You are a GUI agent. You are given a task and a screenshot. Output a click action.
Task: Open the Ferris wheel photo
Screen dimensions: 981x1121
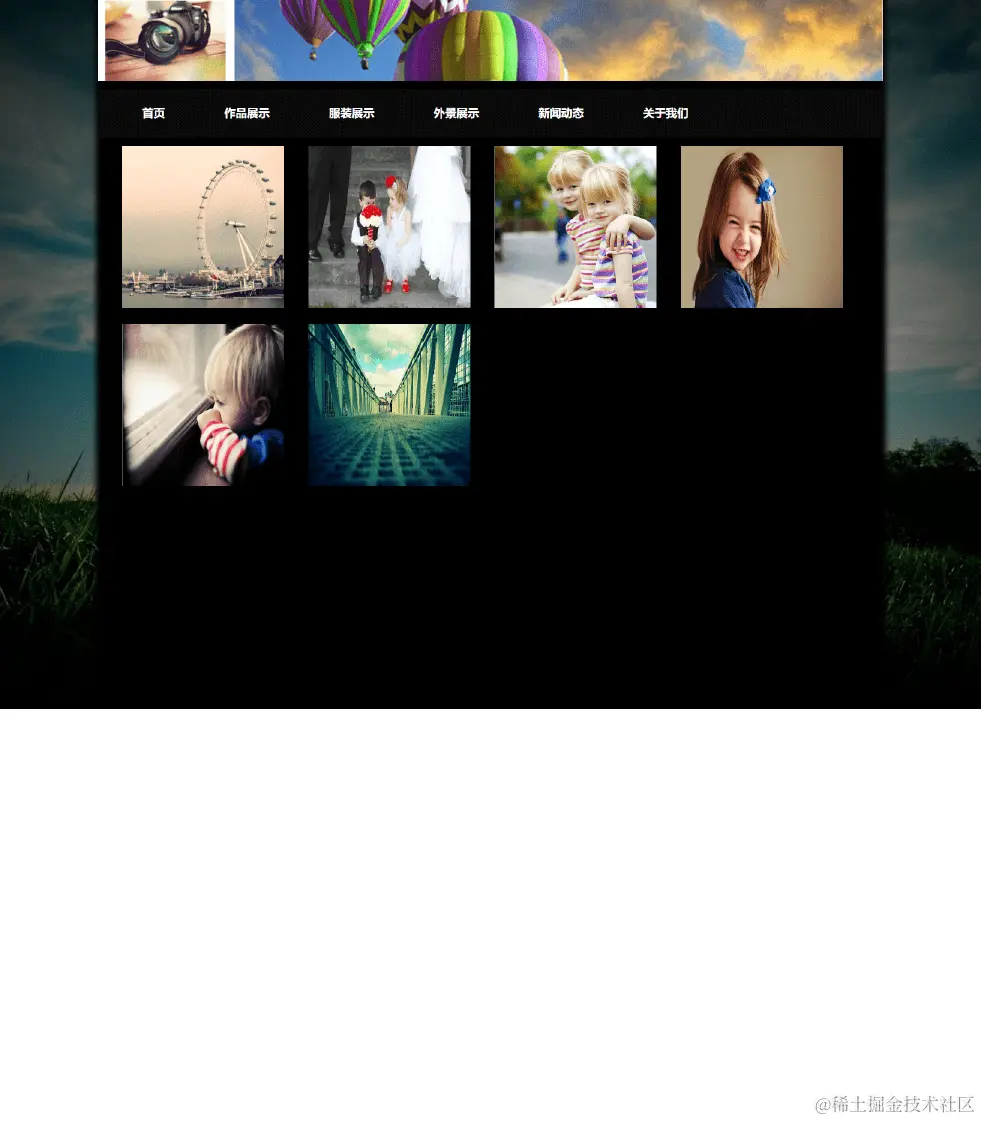point(203,227)
